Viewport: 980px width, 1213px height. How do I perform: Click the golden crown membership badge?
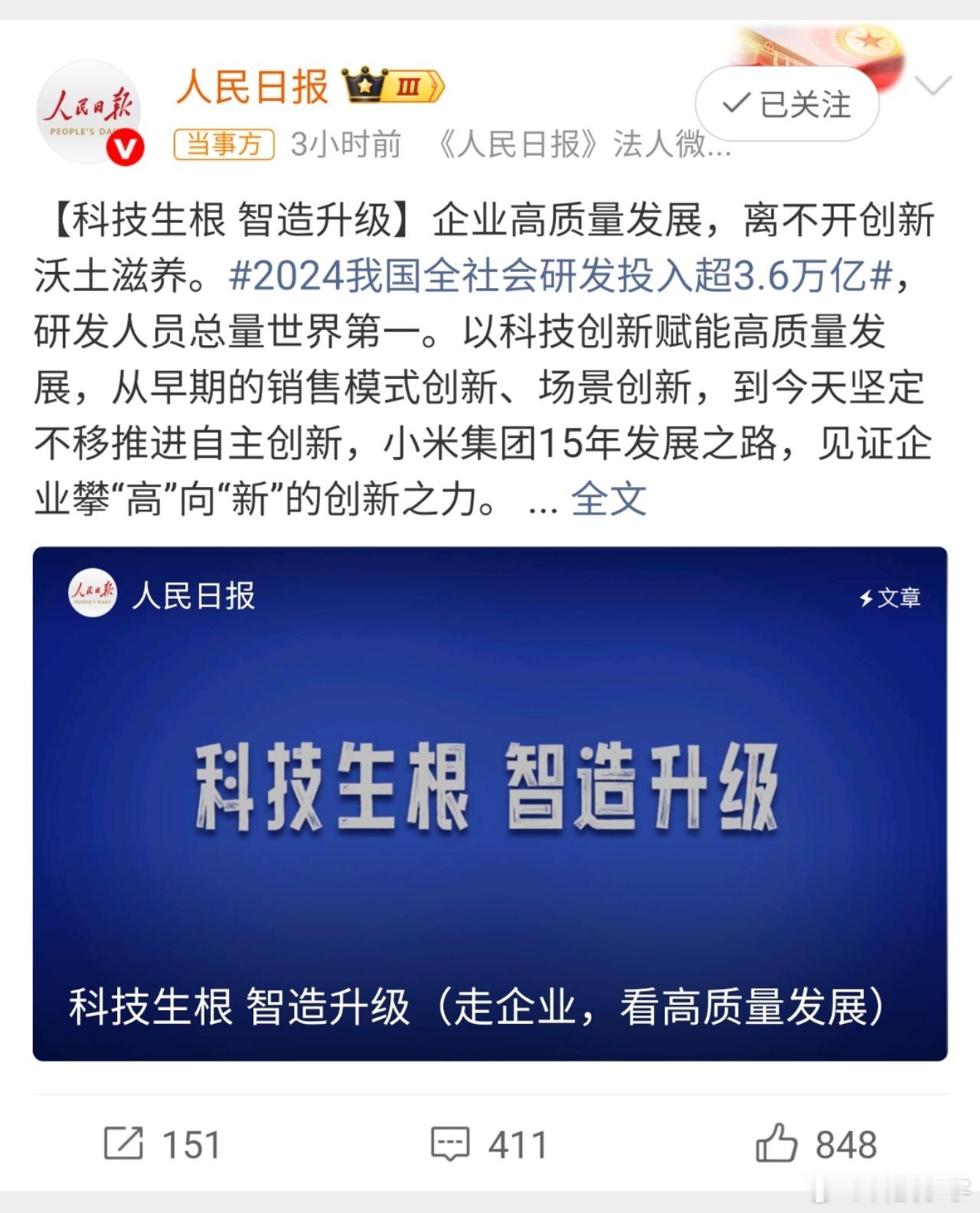coord(365,87)
